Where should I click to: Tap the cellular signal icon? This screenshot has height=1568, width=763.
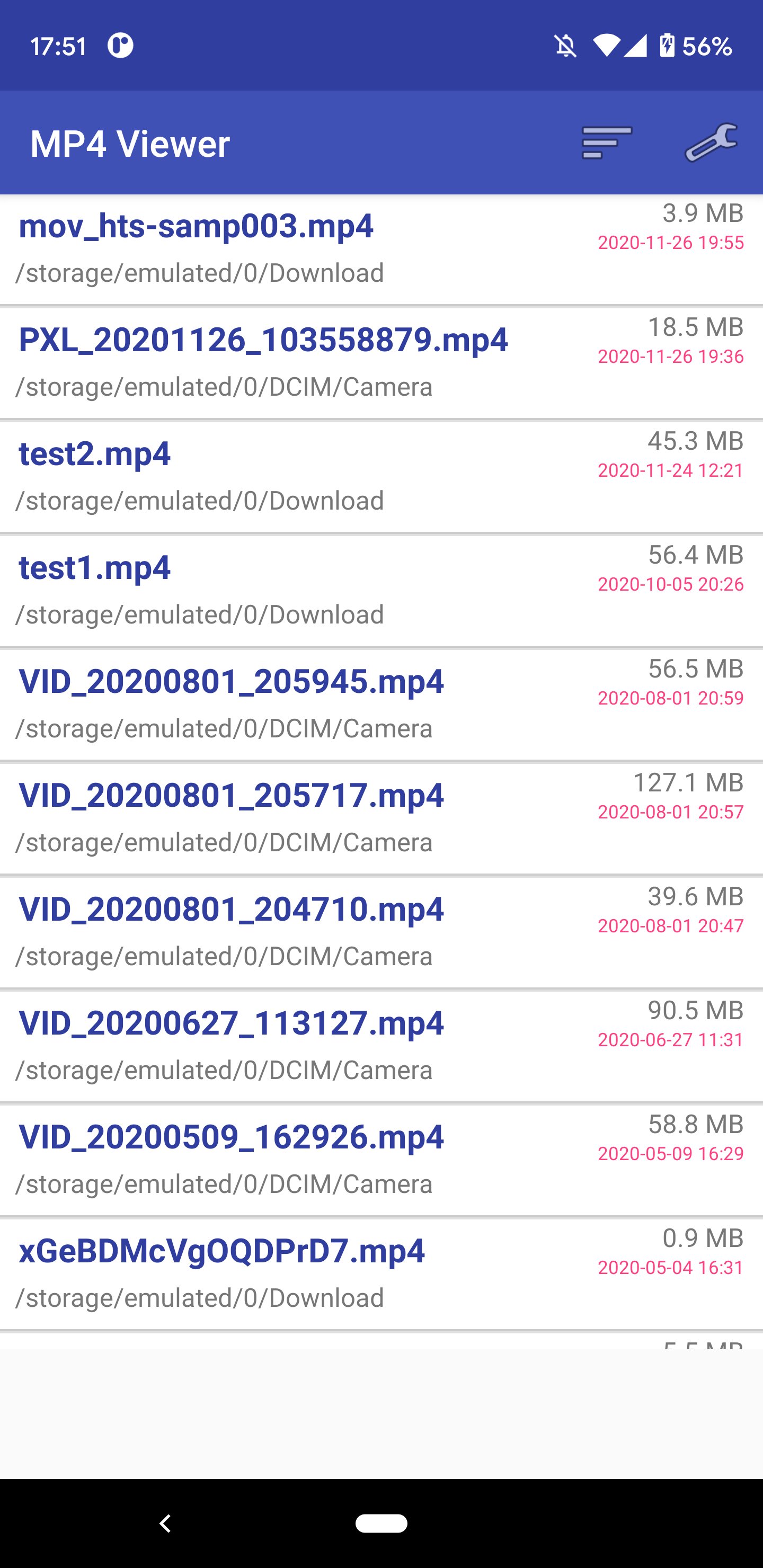[636, 46]
